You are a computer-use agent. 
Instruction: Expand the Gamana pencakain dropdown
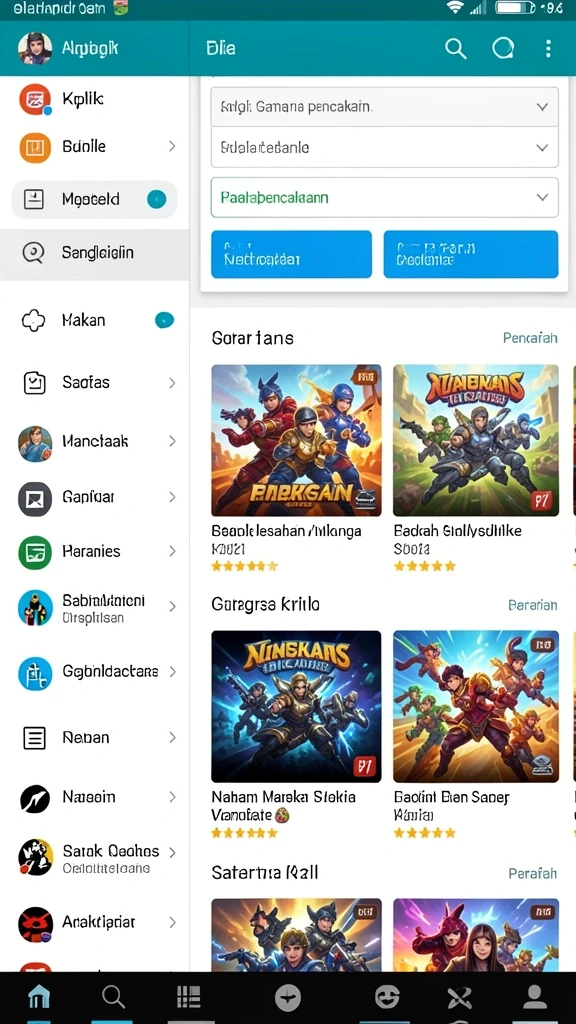click(x=384, y=106)
